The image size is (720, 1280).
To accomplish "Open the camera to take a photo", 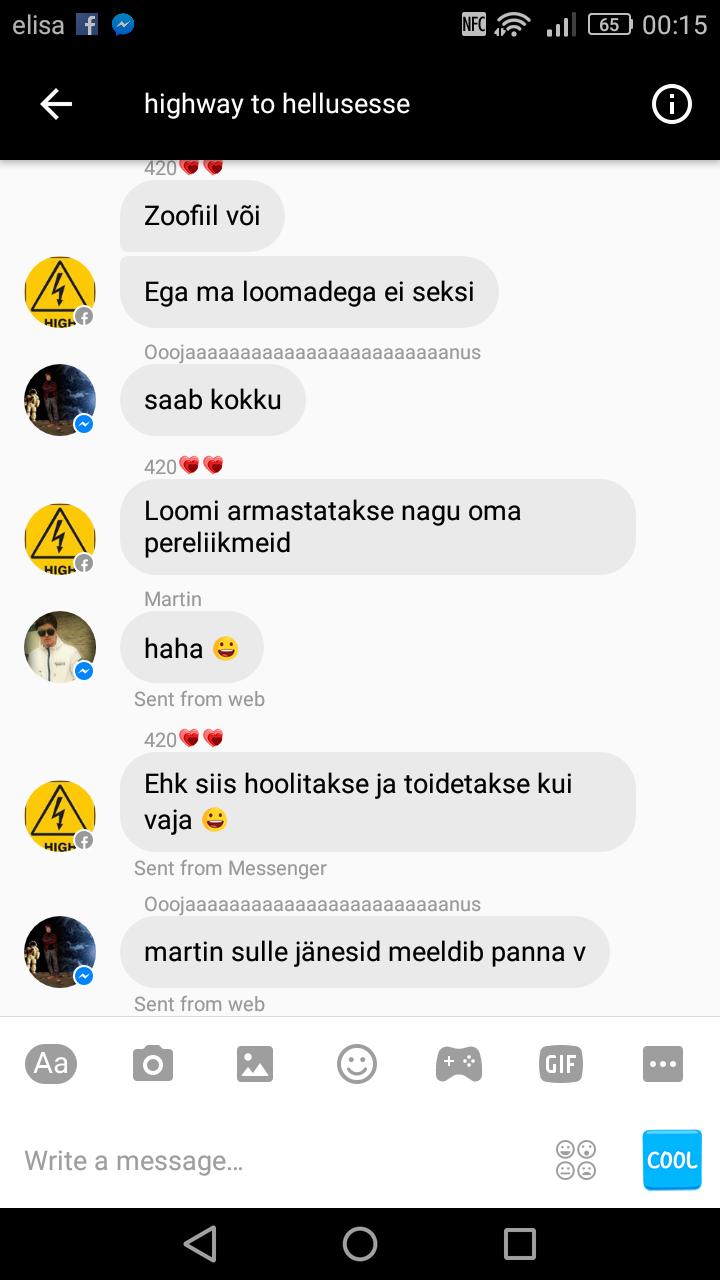I will [153, 1064].
